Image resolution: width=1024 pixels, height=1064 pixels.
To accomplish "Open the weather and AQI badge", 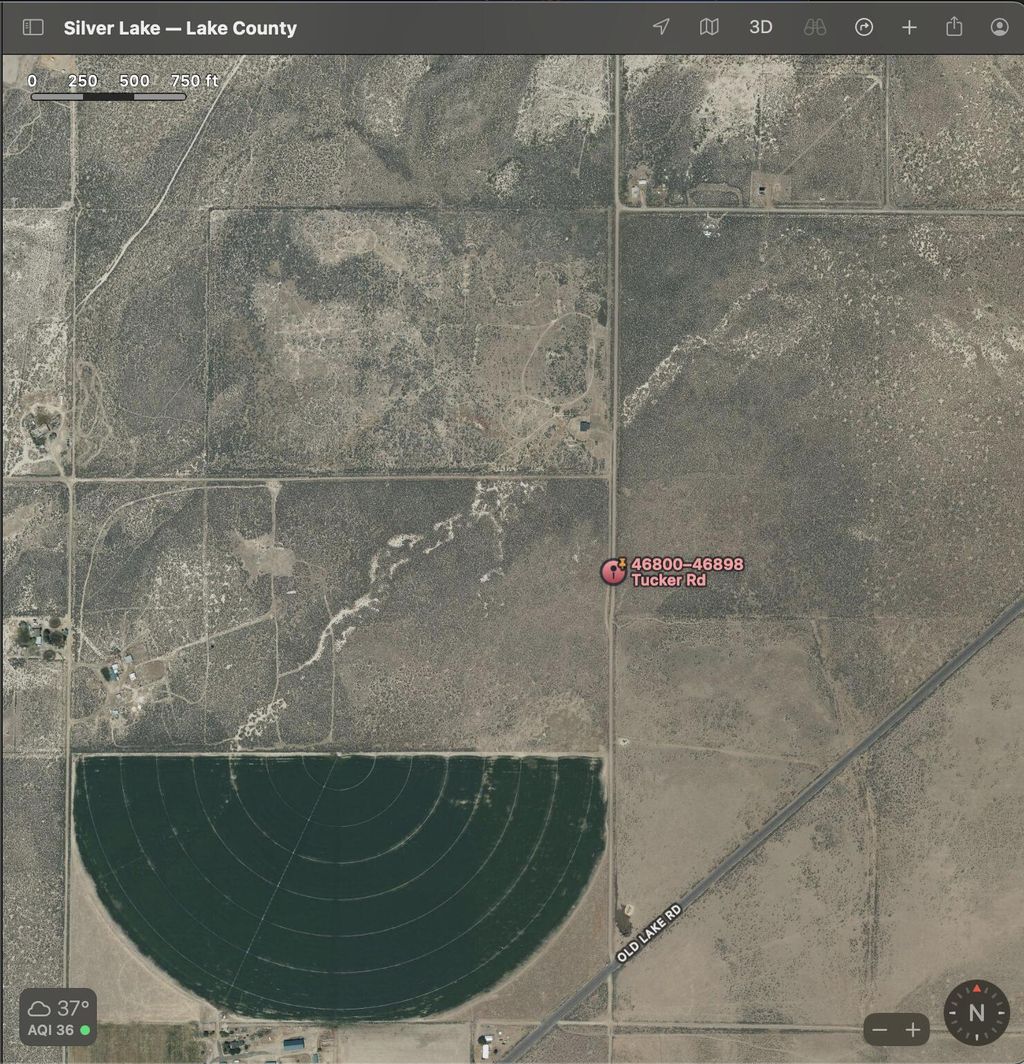I will coord(58,1016).
